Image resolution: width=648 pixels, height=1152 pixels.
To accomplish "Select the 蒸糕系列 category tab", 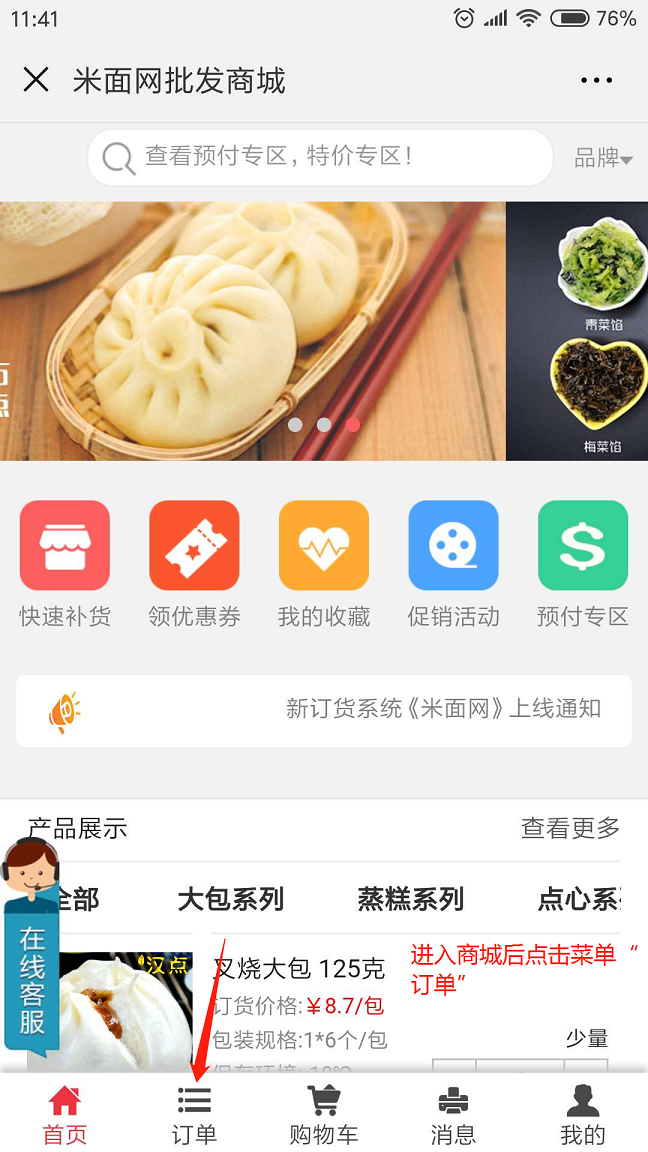I will [x=411, y=899].
